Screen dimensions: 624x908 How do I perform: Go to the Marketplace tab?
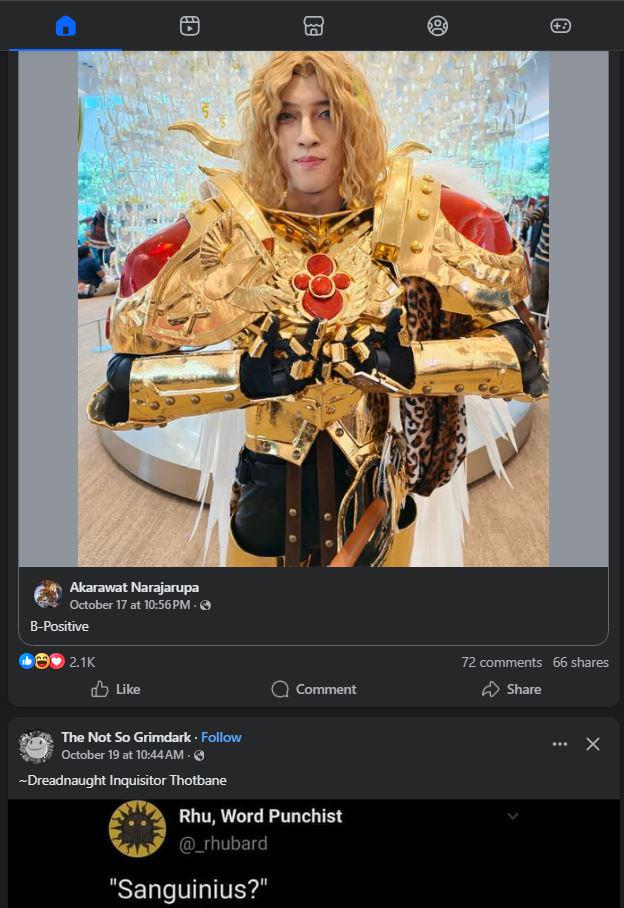click(313, 26)
